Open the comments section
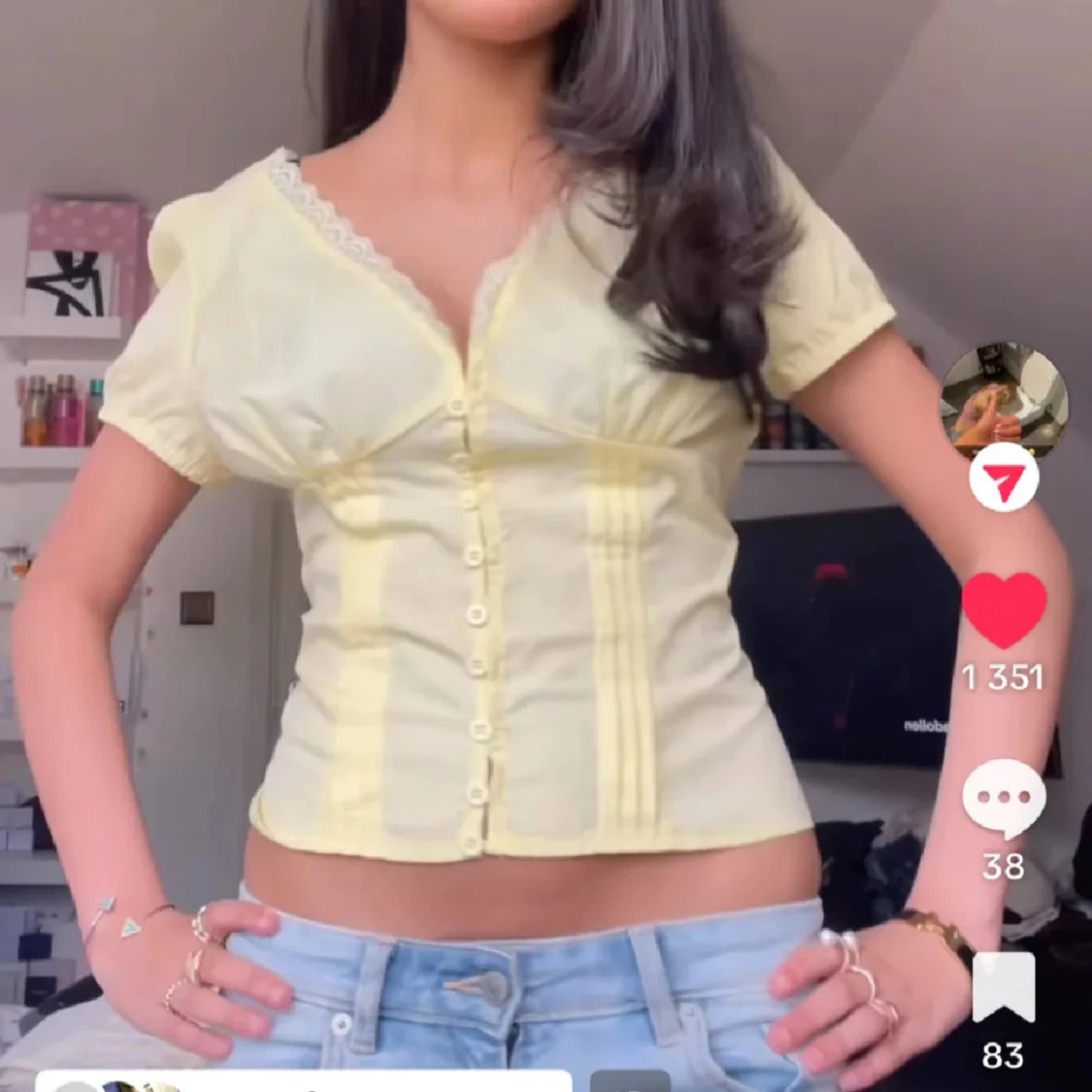This screenshot has height=1092, width=1092. 1004,799
